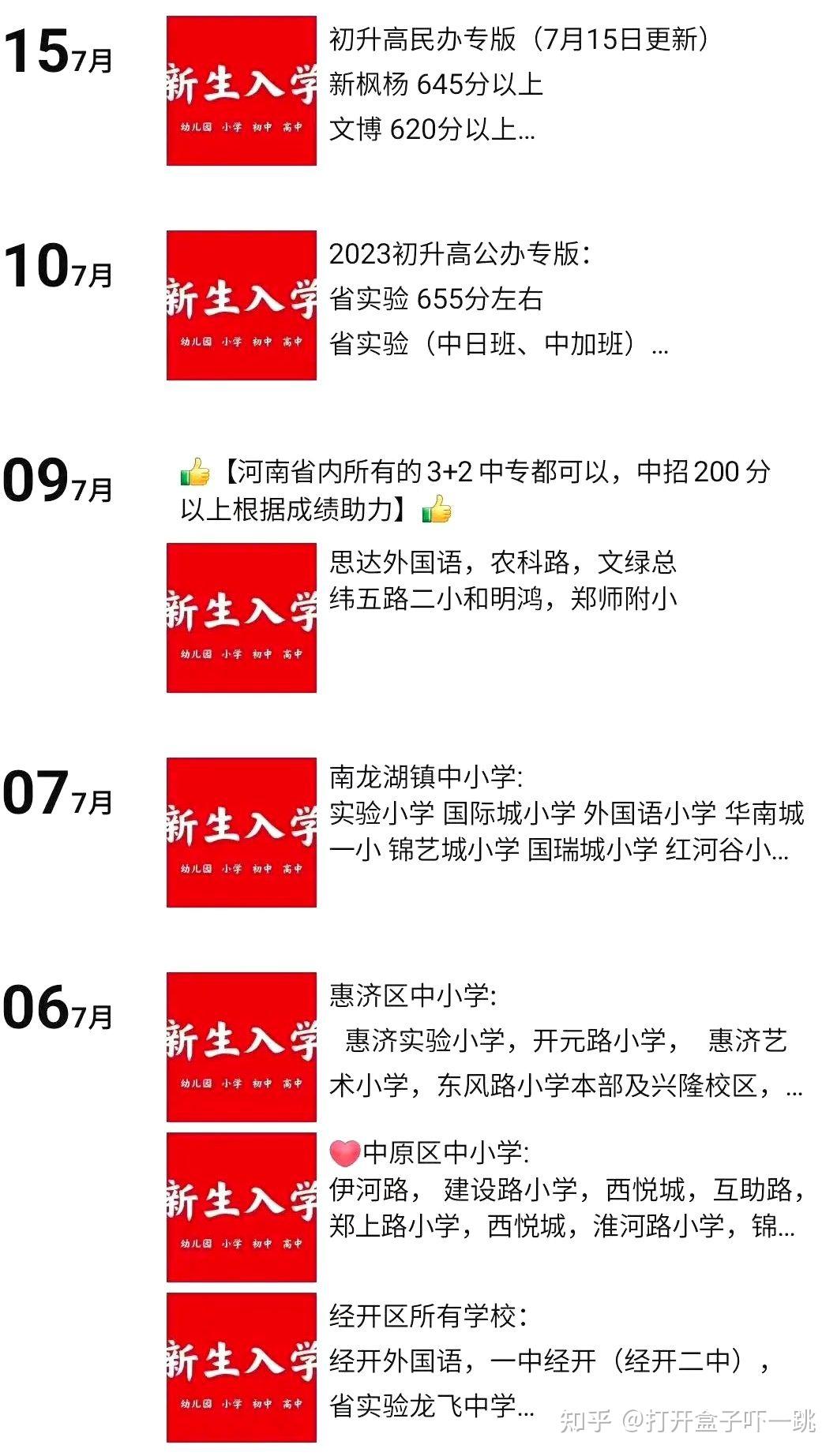Open the 中原区中小学 post
Viewport: 837px width, 1456px height.
coord(565,1189)
